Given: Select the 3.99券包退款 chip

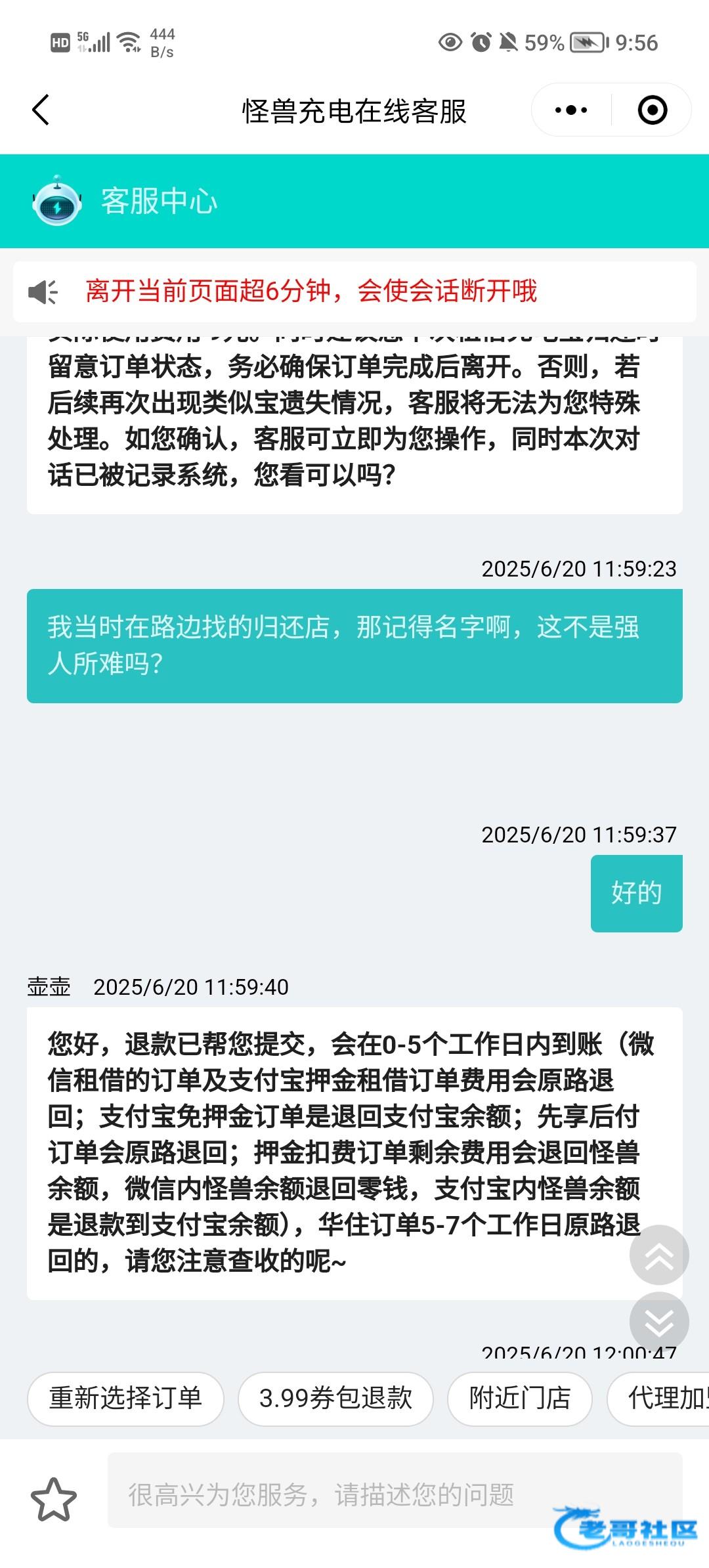Looking at the screenshot, I should point(335,1399).
